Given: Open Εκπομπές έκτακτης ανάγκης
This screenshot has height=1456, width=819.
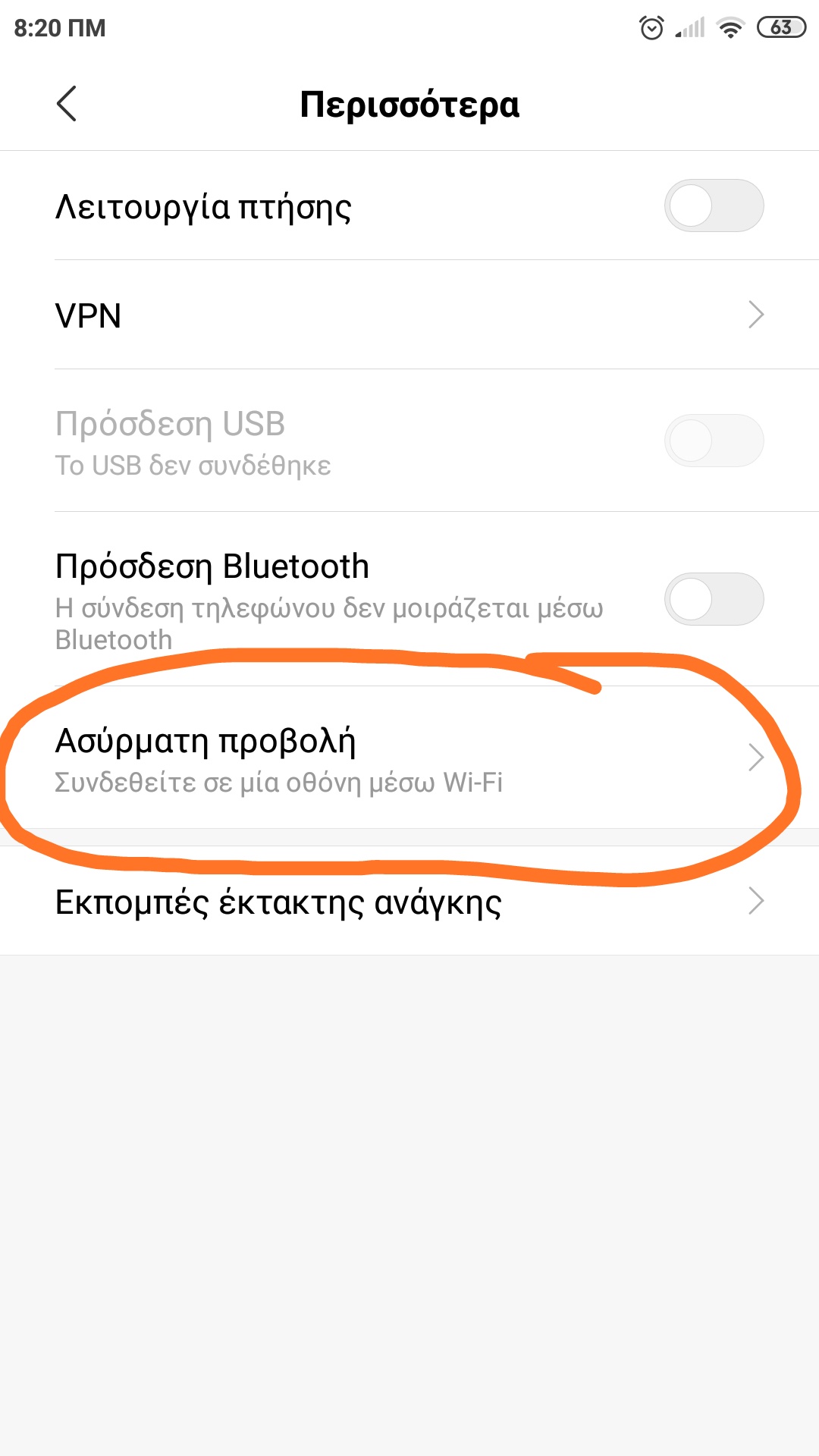Looking at the screenshot, I should pos(409,902).
